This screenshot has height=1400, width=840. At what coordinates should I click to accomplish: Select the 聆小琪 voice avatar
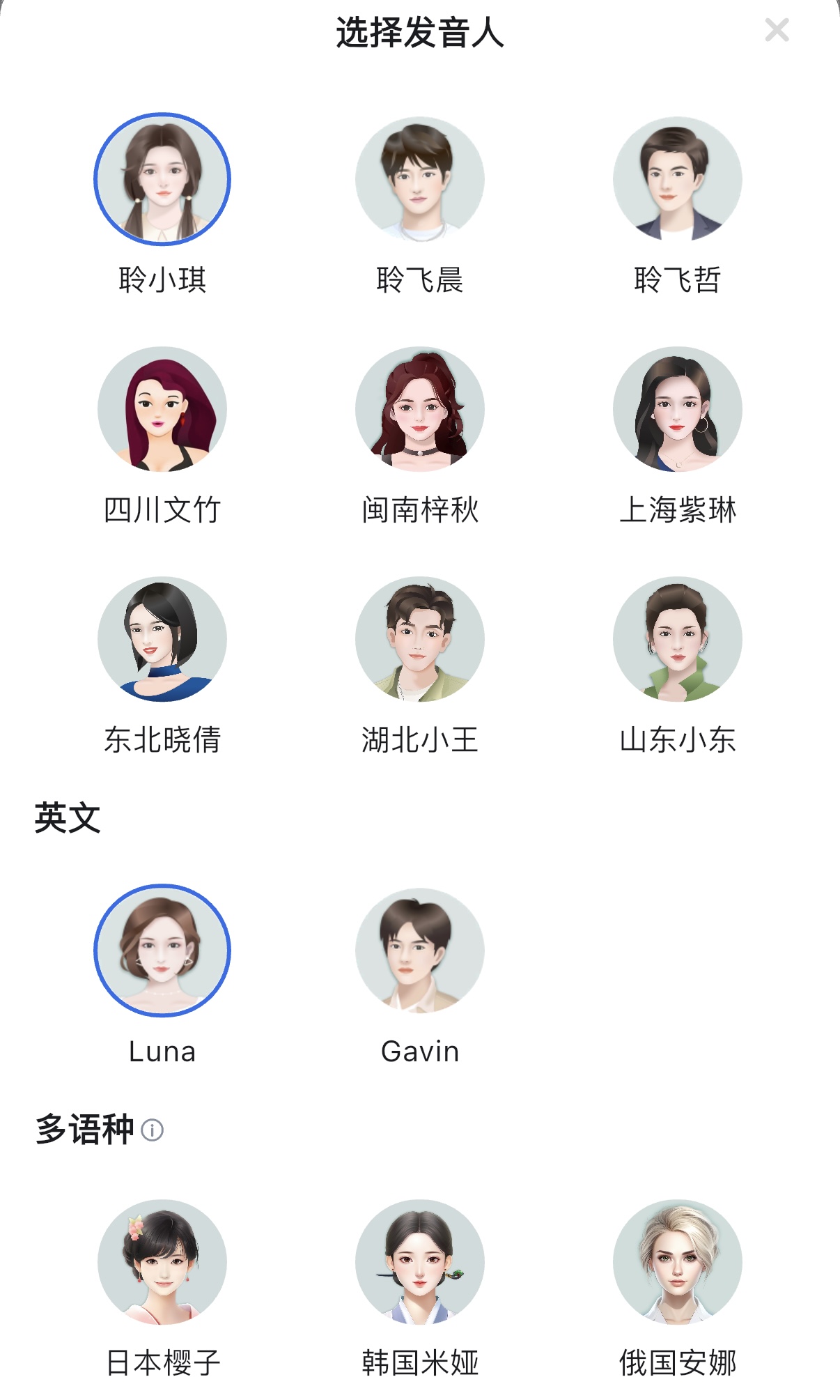pyautogui.click(x=163, y=179)
